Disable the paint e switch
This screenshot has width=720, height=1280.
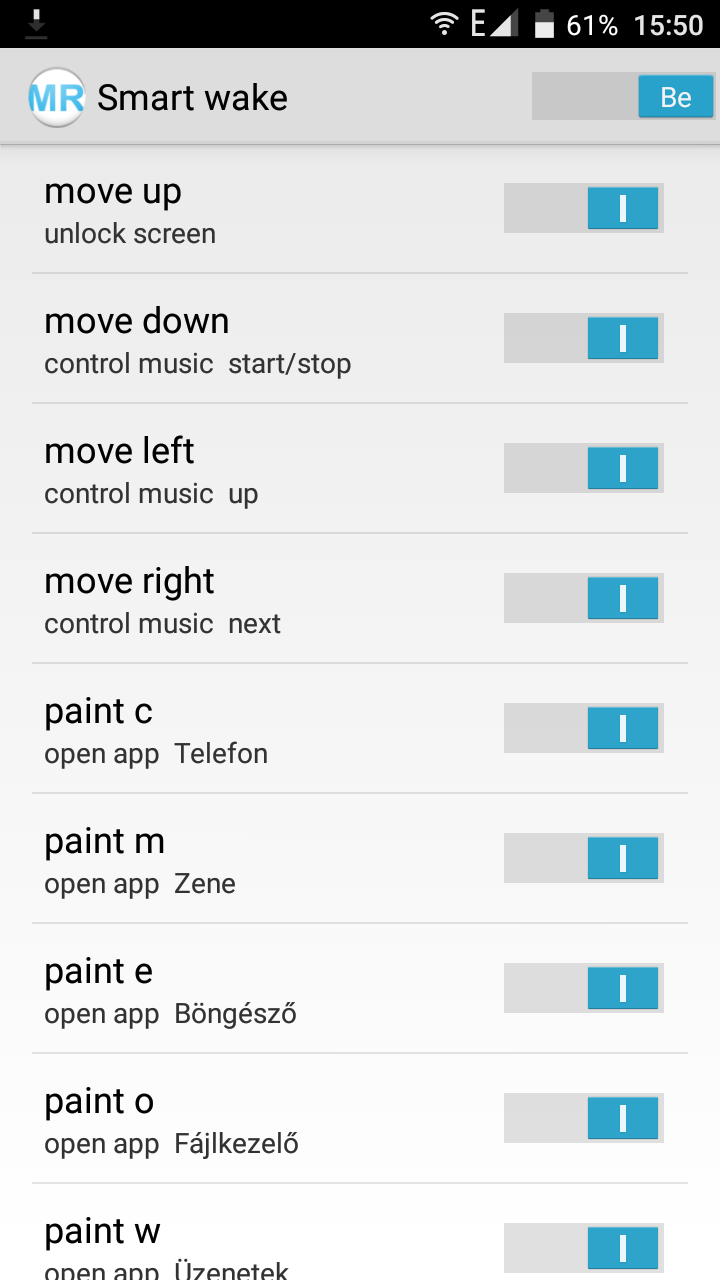[584, 988]
